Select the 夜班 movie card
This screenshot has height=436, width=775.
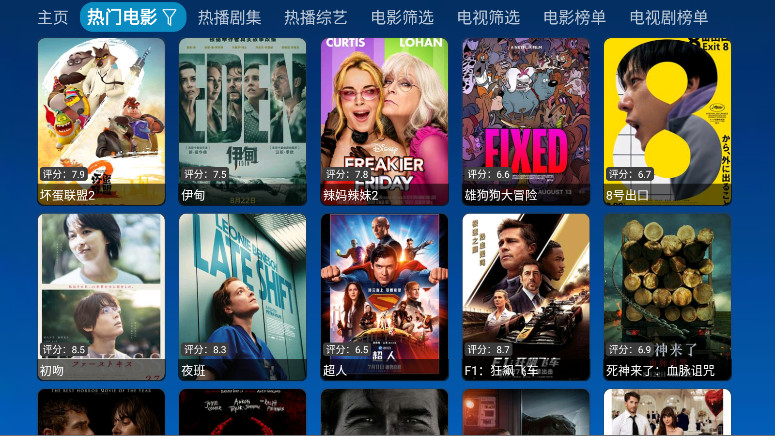click(243, 296)
